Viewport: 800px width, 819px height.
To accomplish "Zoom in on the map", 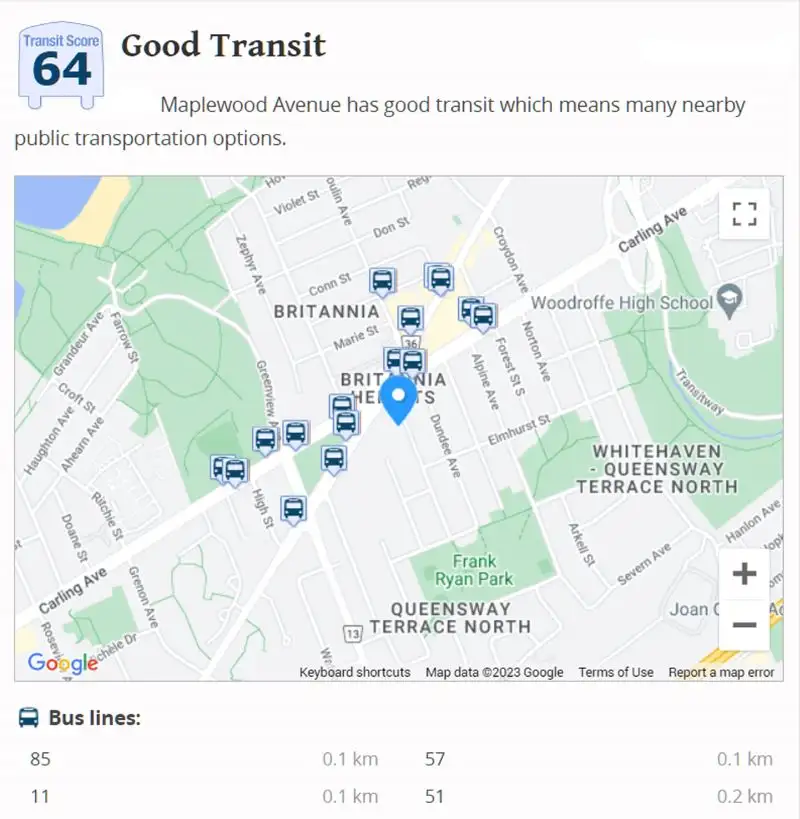I will [744, 574].
